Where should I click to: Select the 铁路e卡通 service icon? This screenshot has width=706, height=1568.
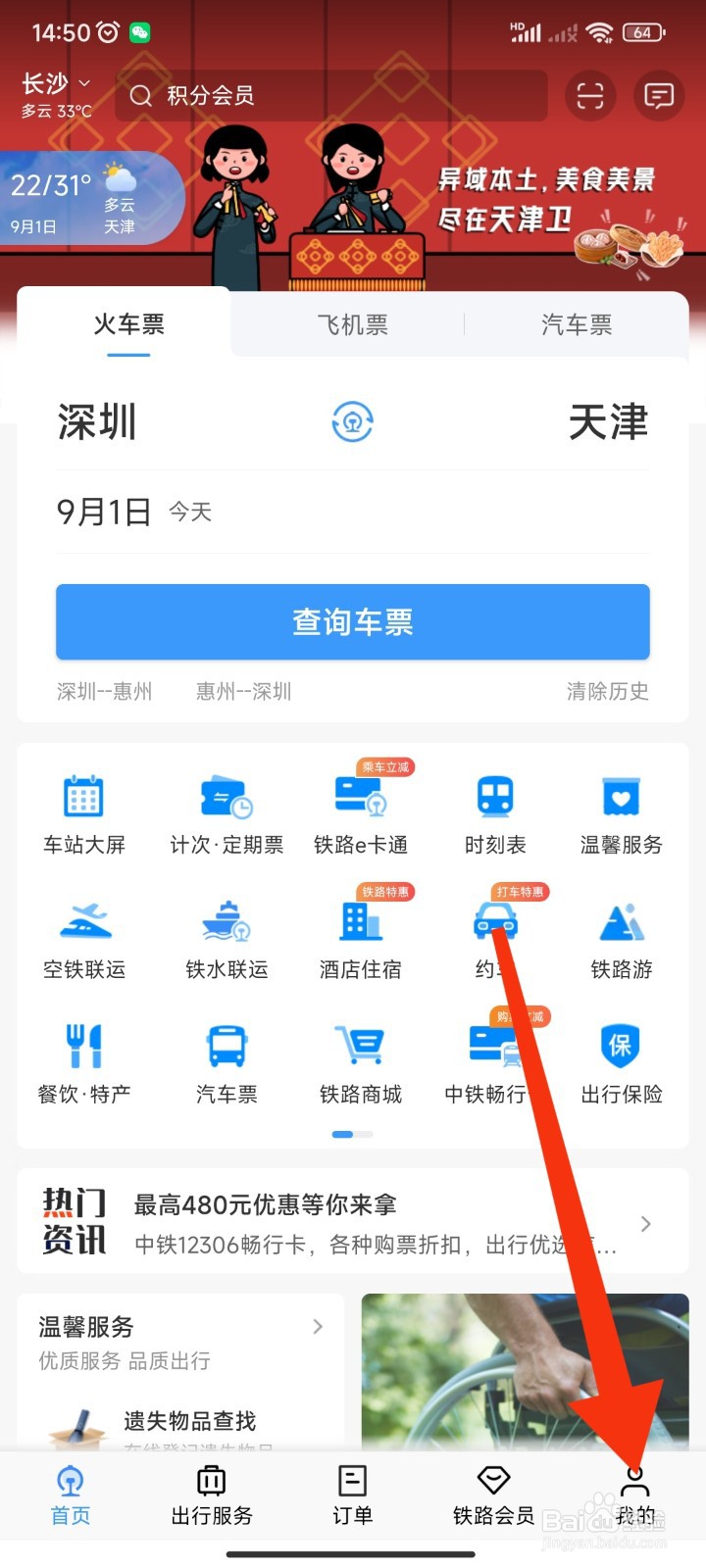pyautogui.click(x=361, y=804)
